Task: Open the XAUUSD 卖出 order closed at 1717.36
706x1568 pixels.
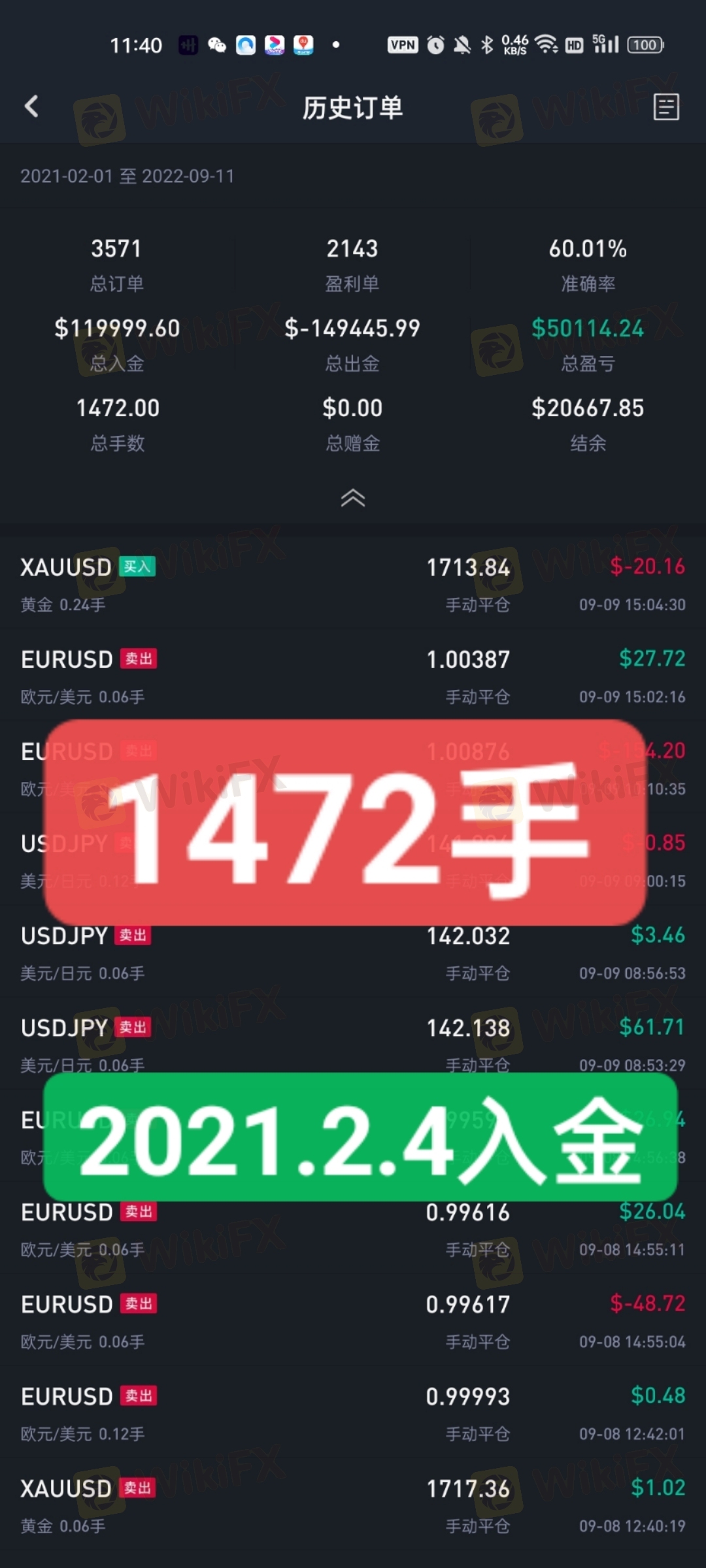Action: pyautogui.click(x=353, y=1506)
